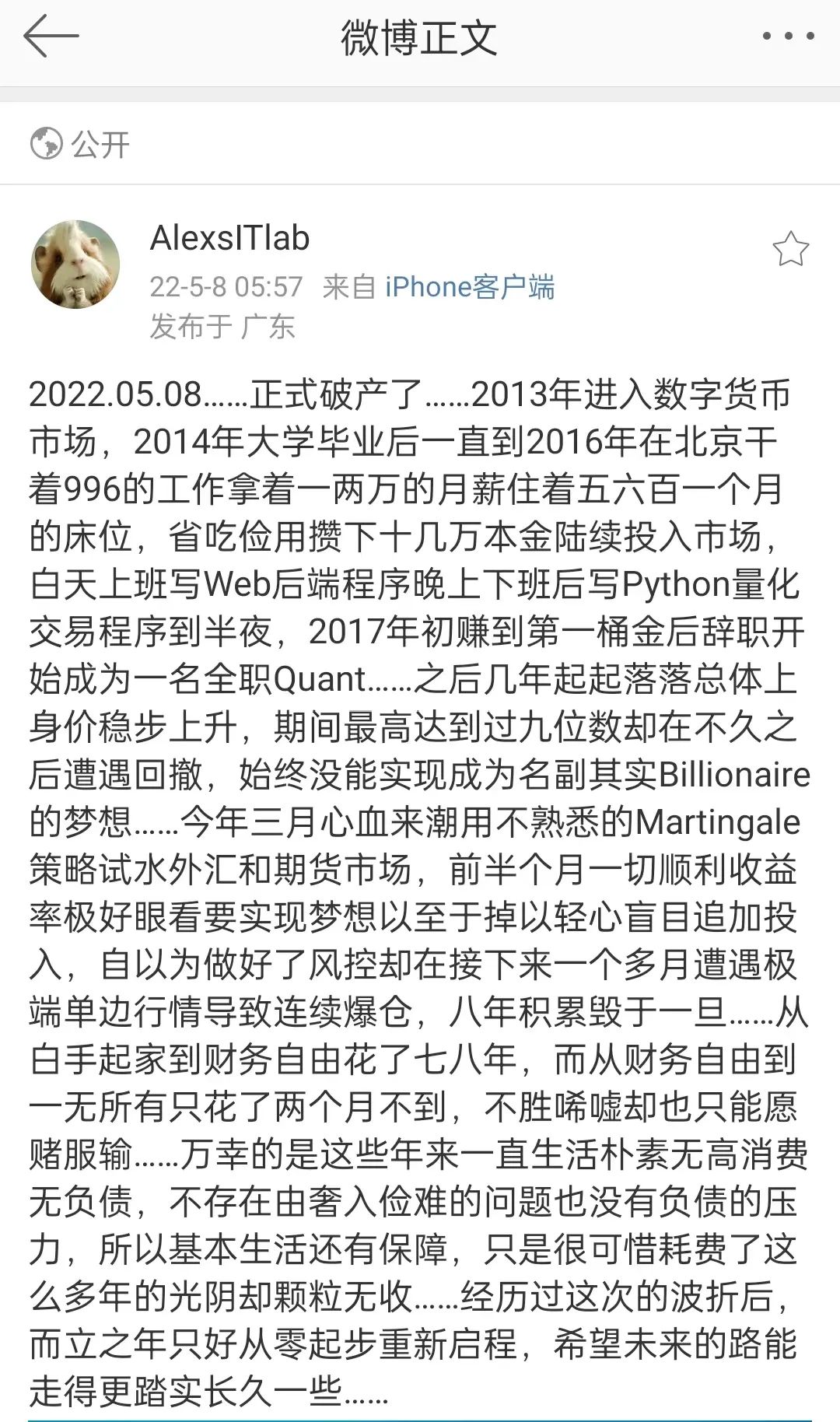This screenshot has height=1422, width=840.
Task: Tap 发布于 广东 location label
Action: point(222,328)
